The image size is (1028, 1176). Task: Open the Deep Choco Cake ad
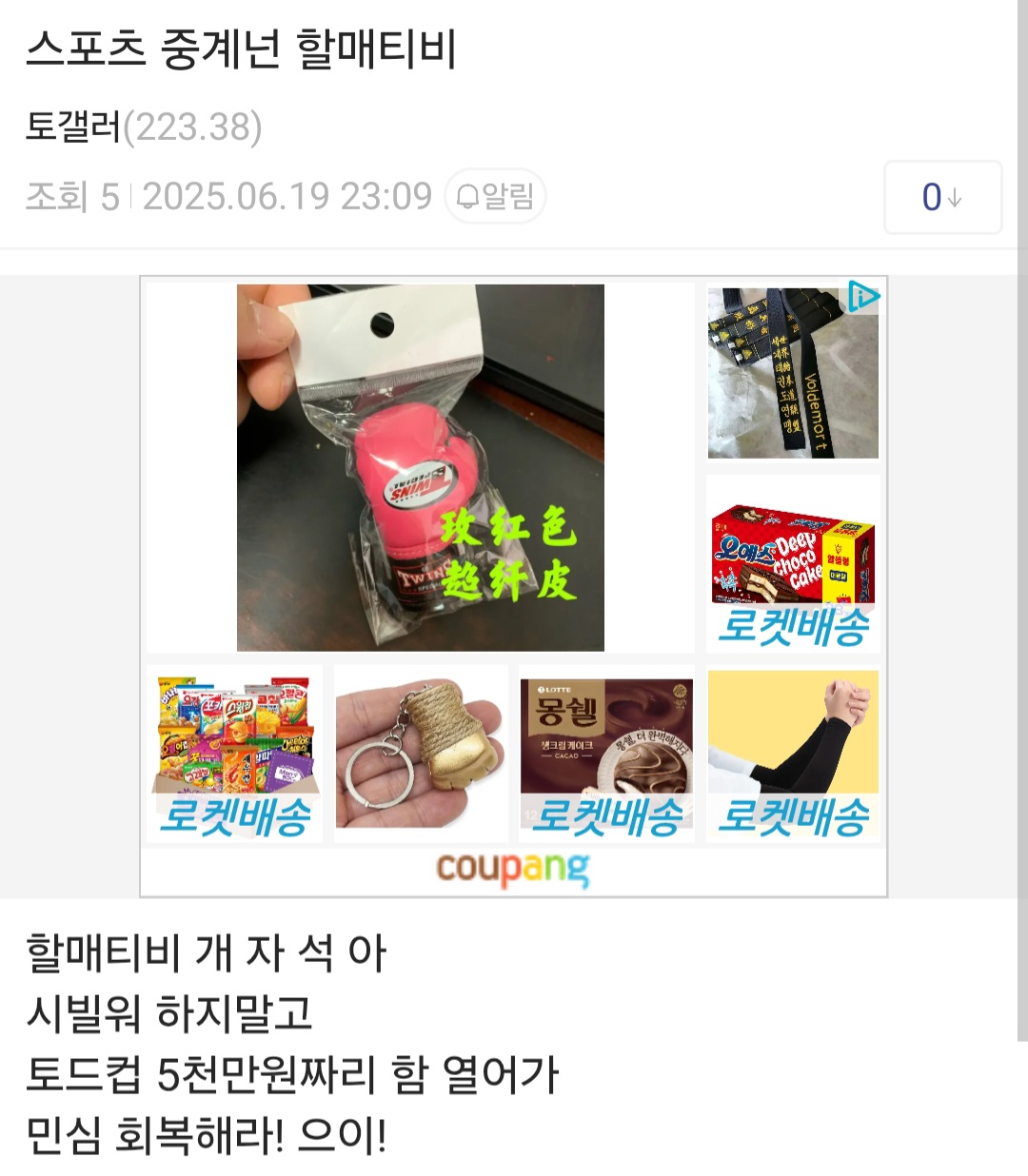pos(793,563)
